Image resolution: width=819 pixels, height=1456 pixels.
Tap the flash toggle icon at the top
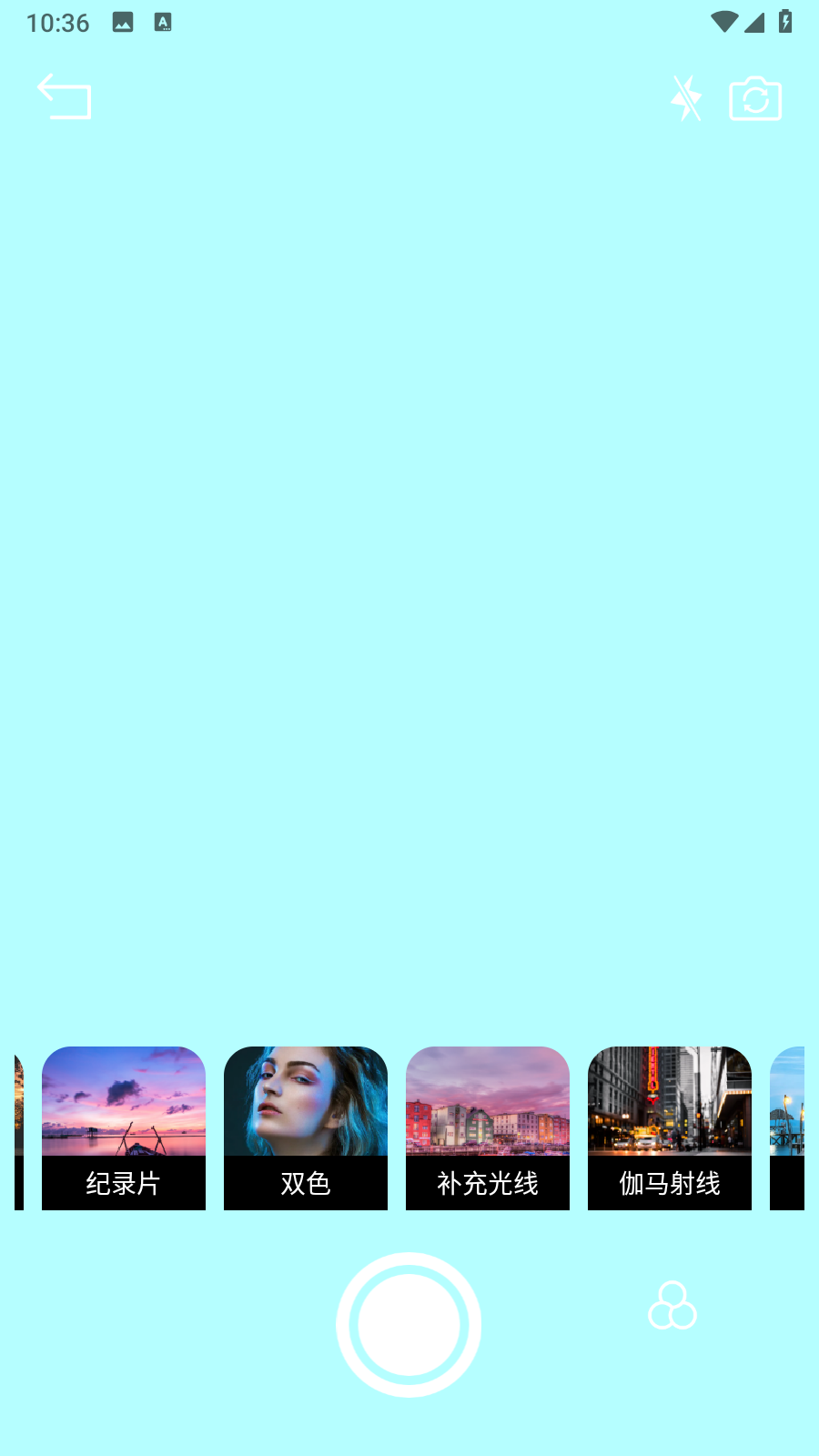pos(686,98)
